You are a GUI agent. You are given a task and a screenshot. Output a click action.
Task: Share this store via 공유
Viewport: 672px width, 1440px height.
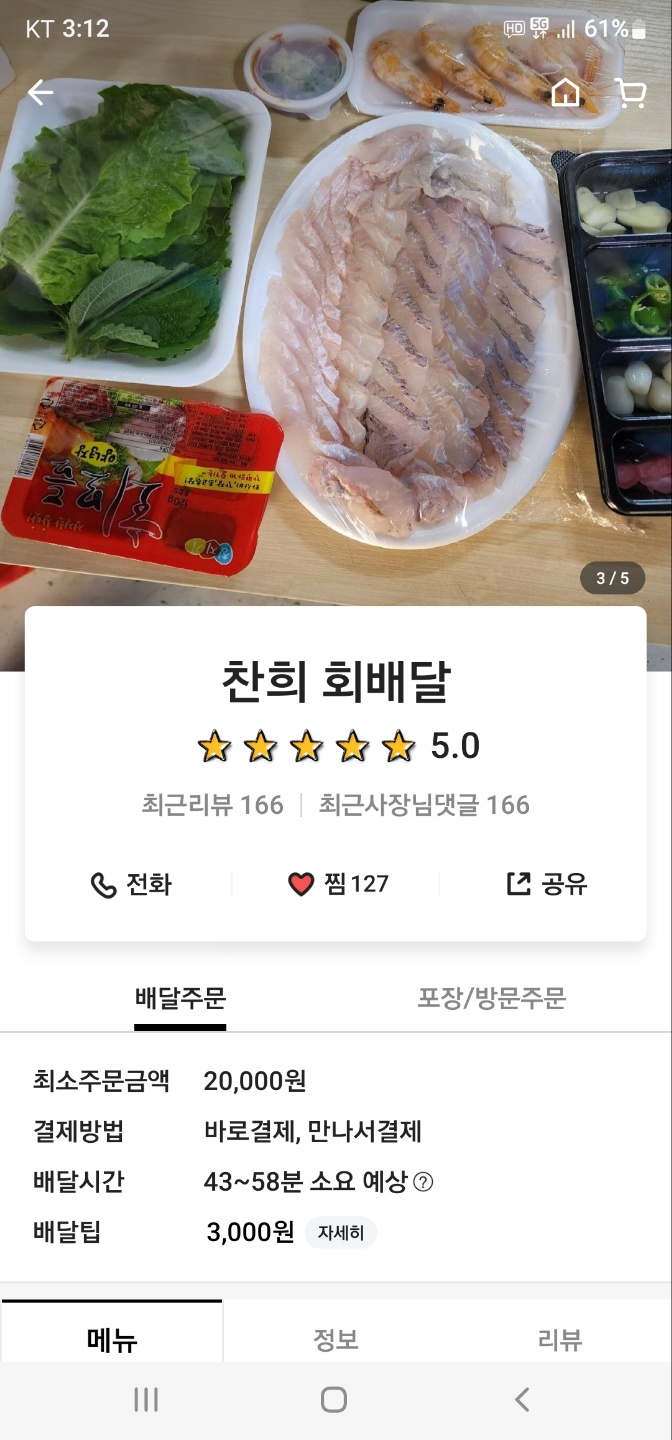click(x=546, y=884)
